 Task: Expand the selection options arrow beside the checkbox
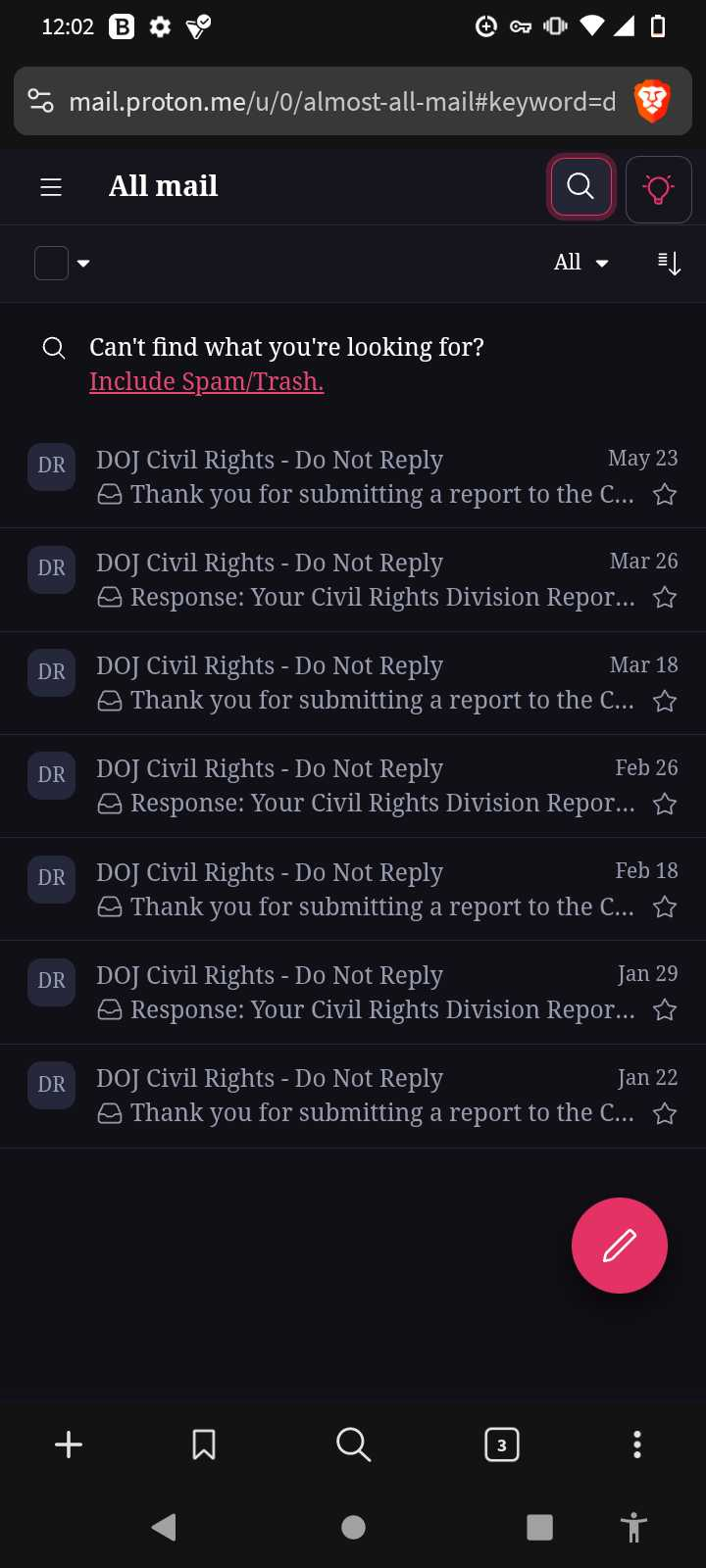click(x=83, y=263)
